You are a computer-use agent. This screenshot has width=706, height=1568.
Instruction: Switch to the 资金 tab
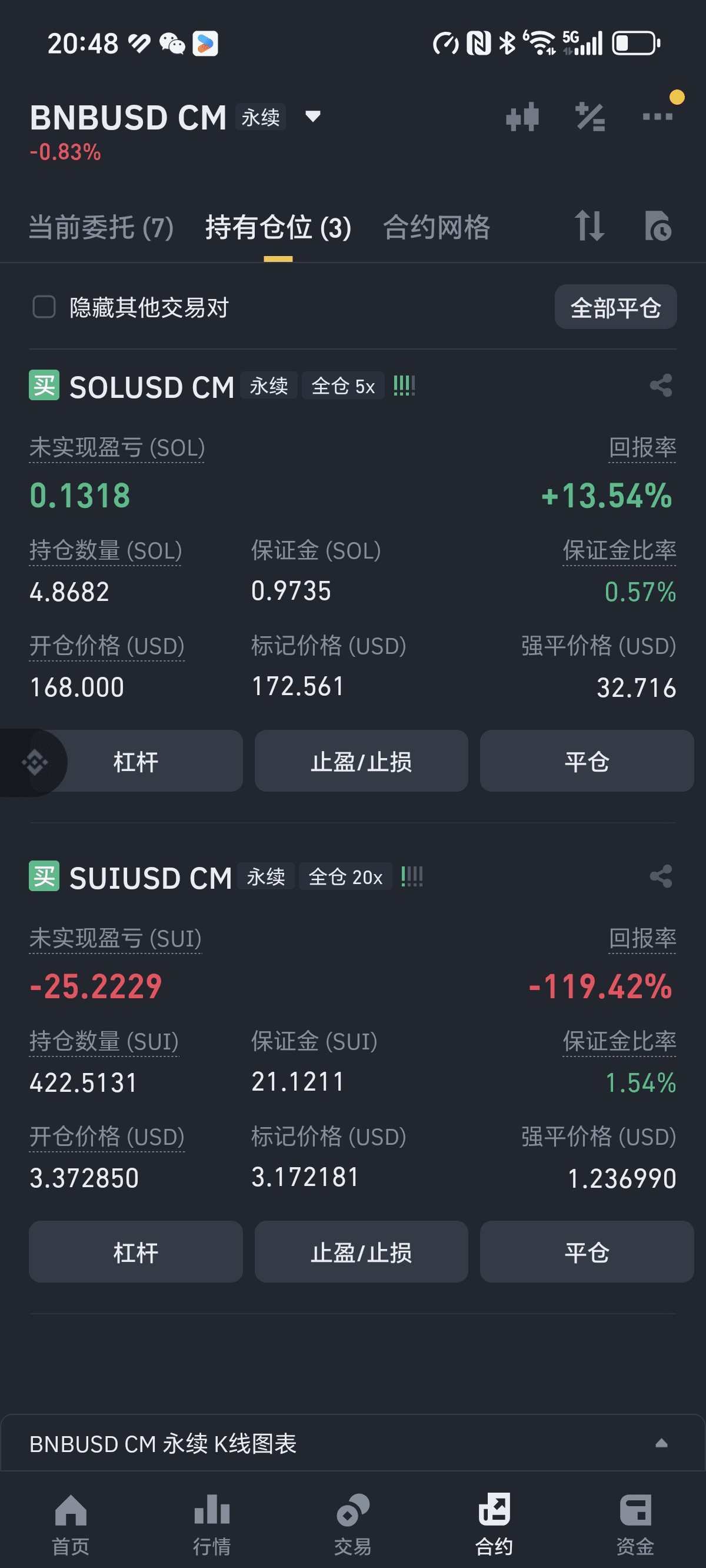point(635,1524)
